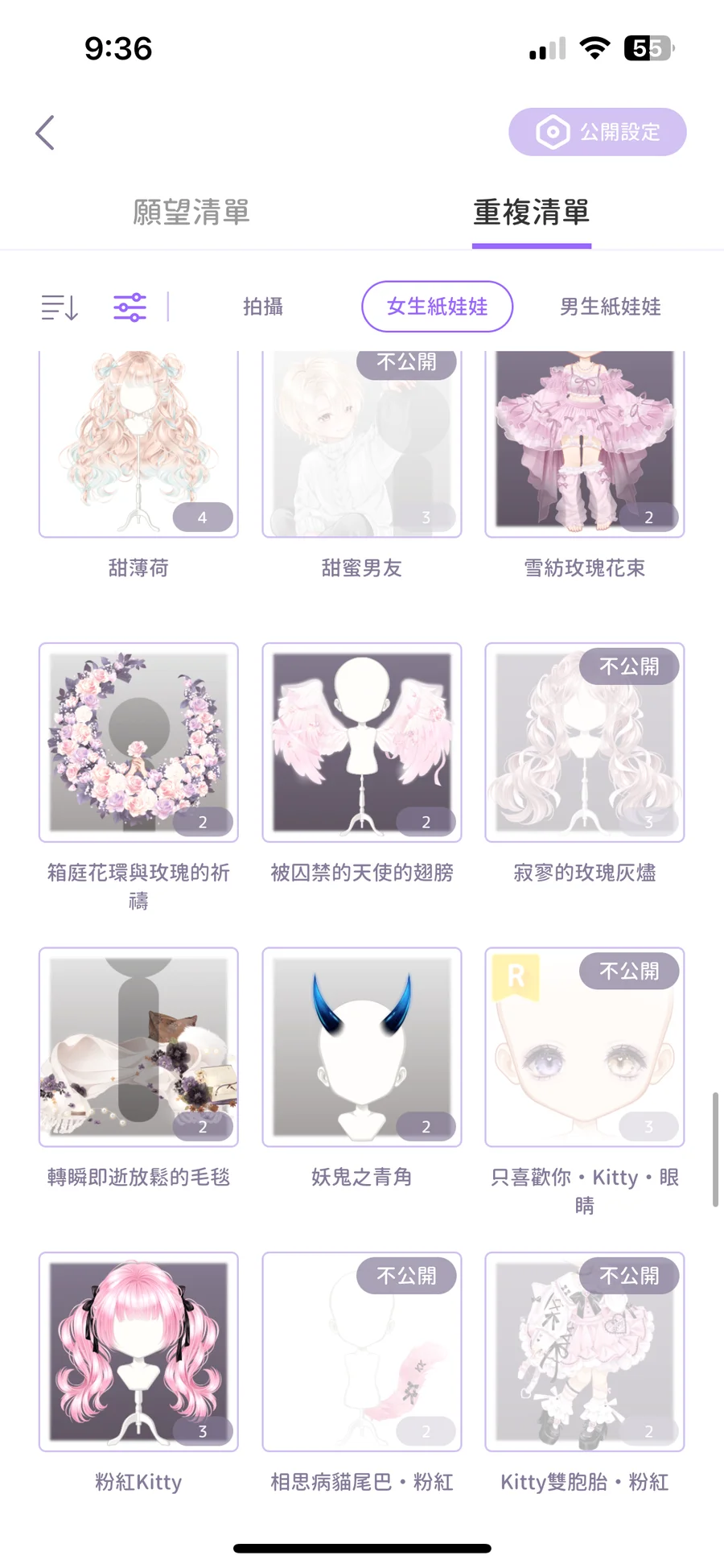724x1568 pixels.
Task: View the 妖鬼之青角 item
Action: tap(361, 1046)
